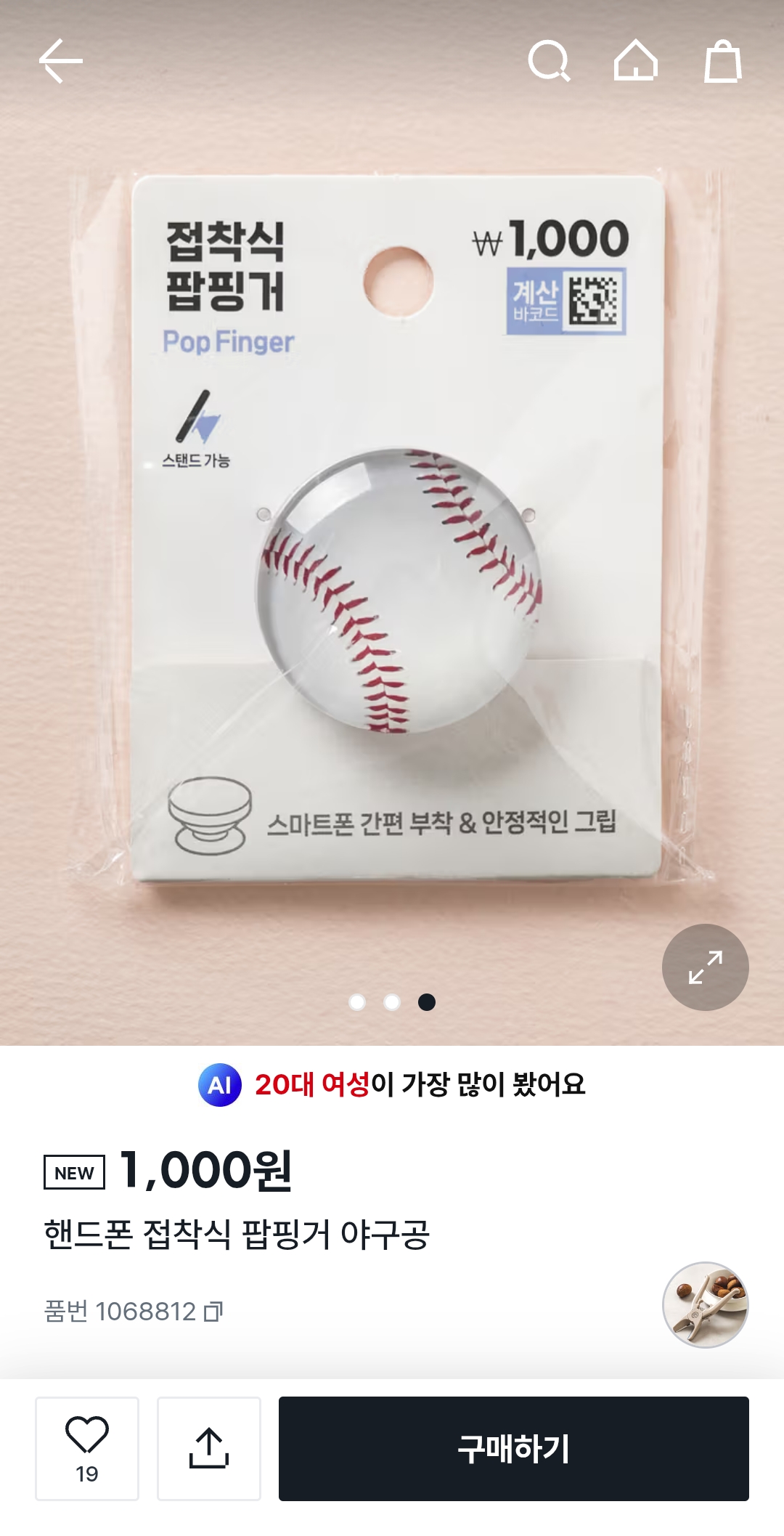Open the recently viewed item thumbnail
Viewport: 784px width, 1536px height.
coord(705,1304)
